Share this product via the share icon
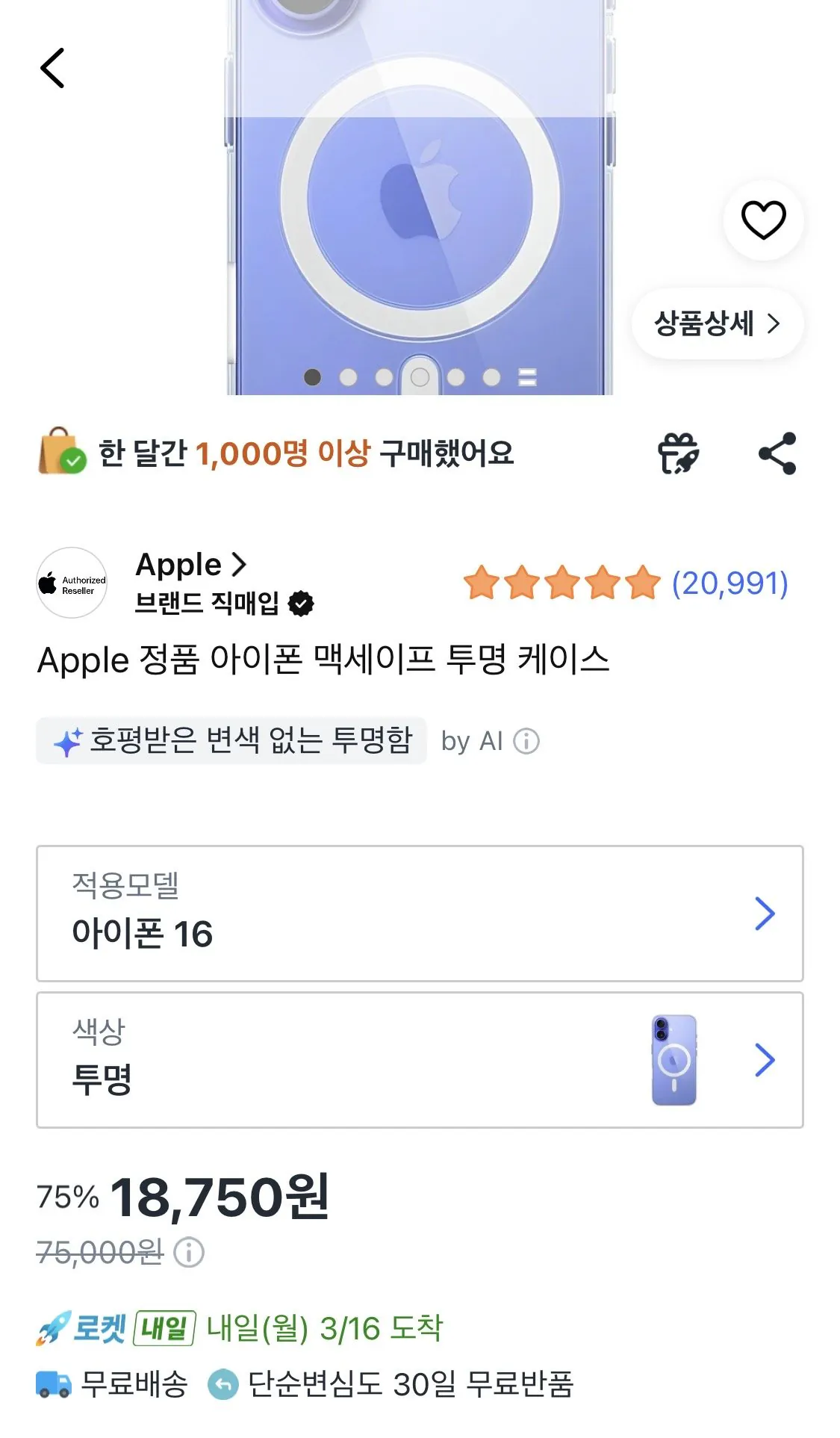Screen dimensions: 840x1438 pyautogui.click(x=777, y=453)
